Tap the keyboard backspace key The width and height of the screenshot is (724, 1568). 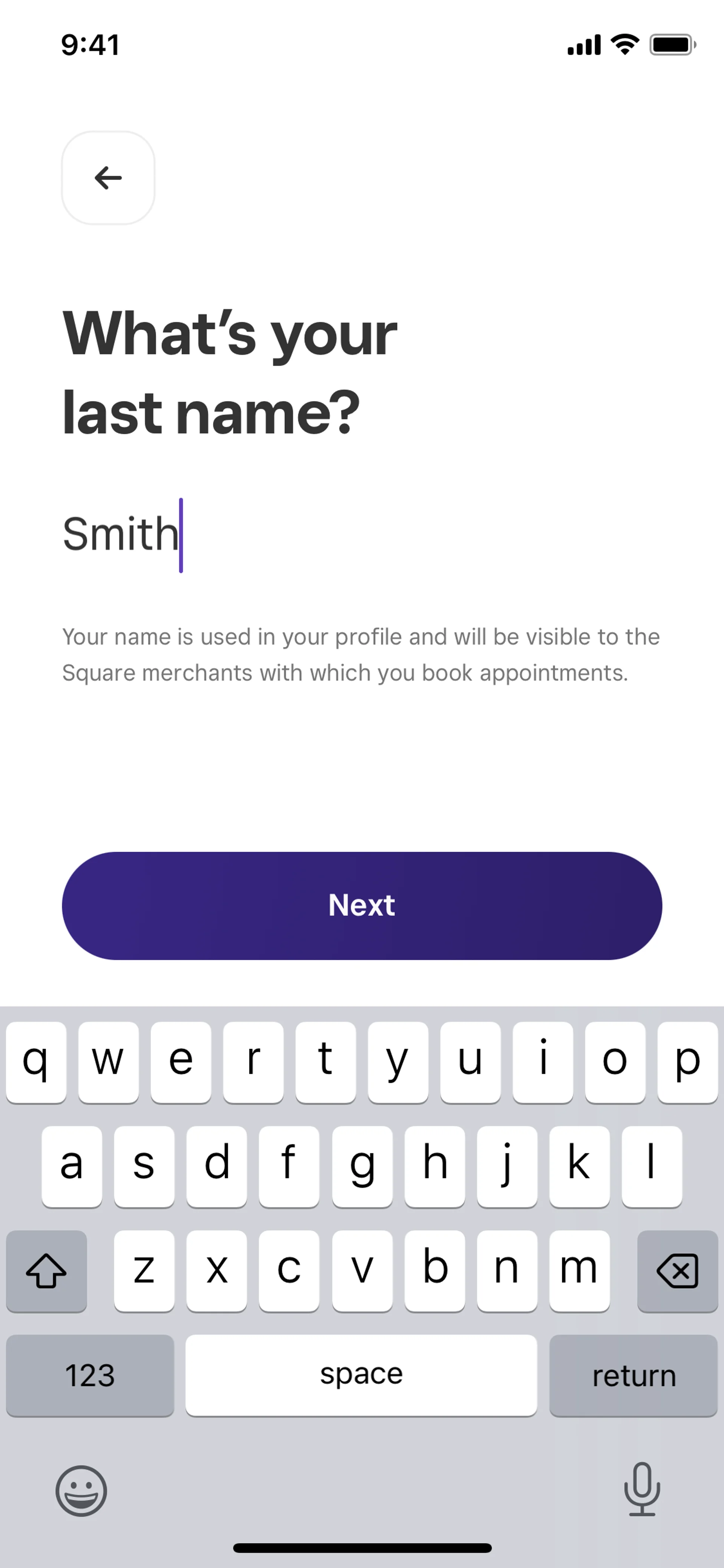(677, 1271)
